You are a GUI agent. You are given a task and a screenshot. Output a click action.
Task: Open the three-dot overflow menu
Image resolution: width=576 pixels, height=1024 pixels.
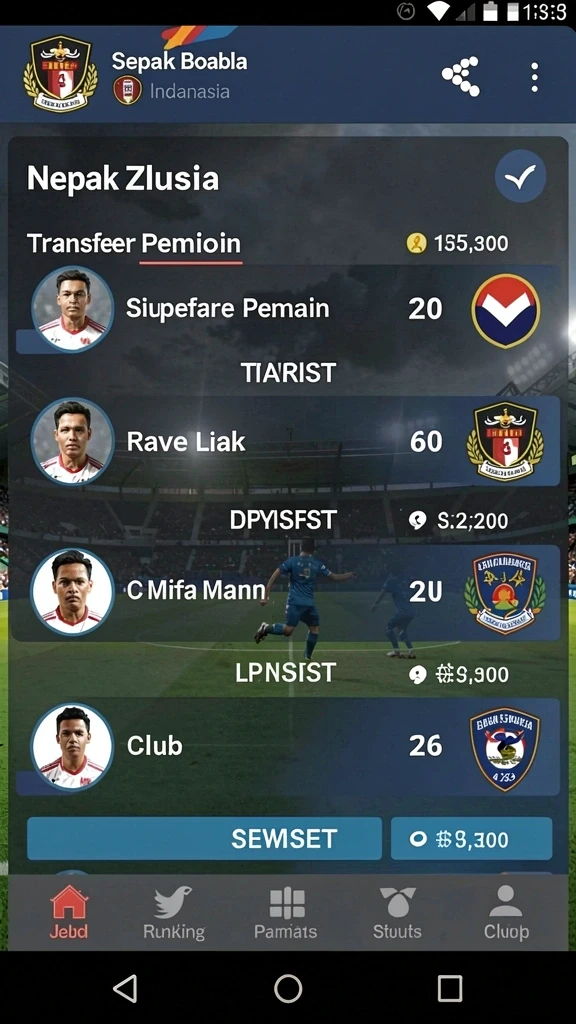click(x=534, y=77)
